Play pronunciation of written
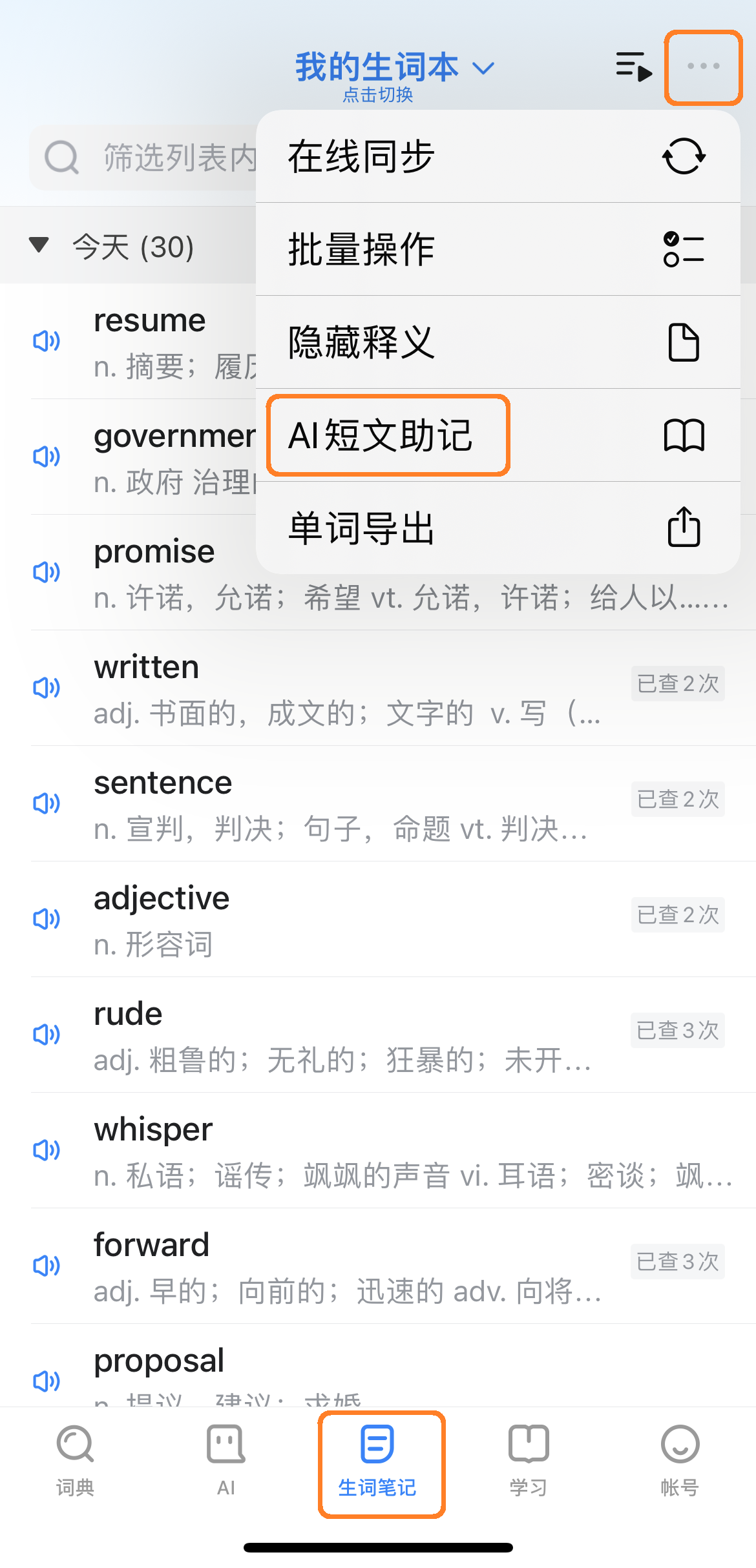Image resolution: width=756 pixels, height=1568 pixels. point(47,688)
